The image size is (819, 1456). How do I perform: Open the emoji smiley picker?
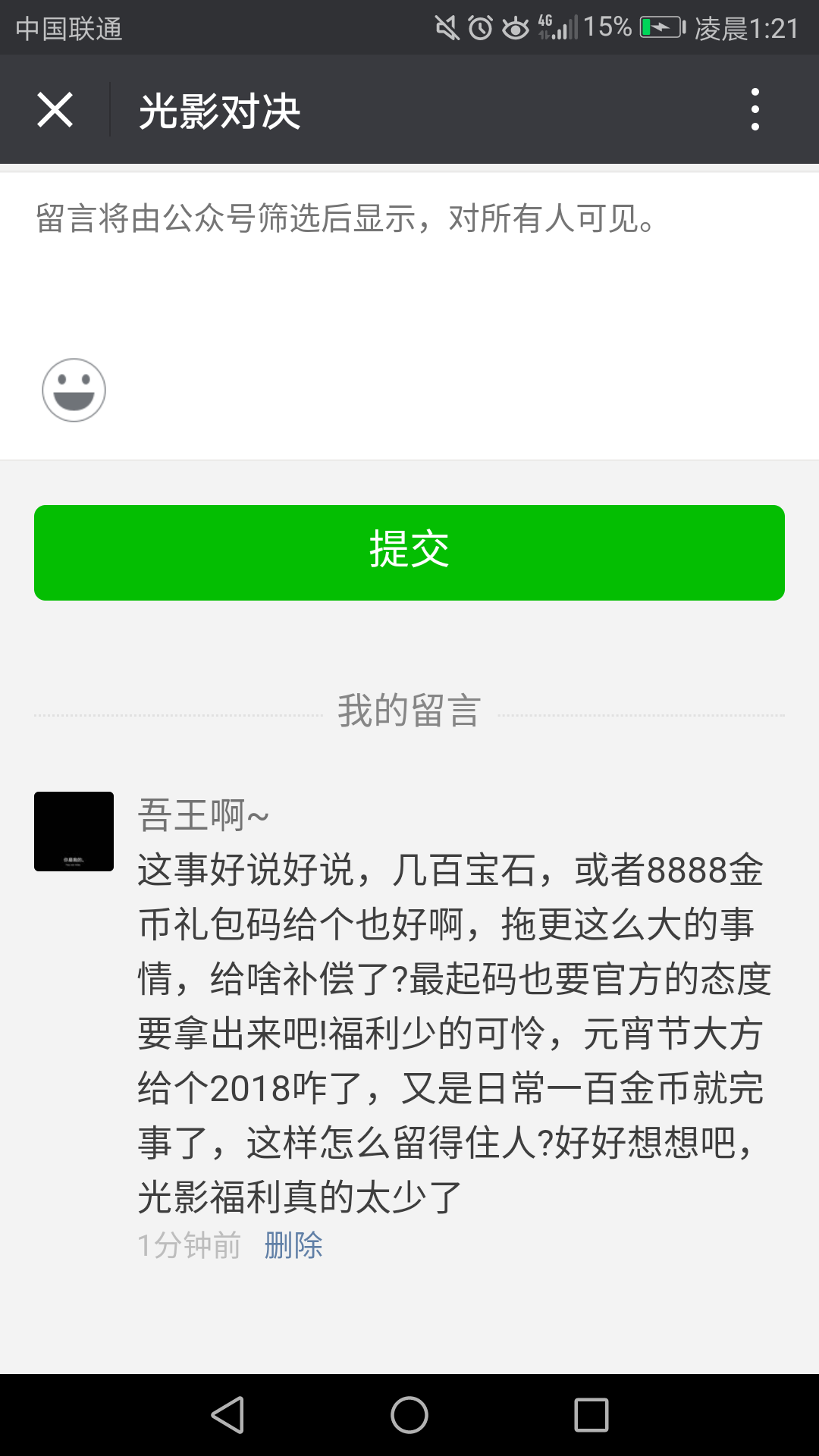click(x=74, y=391)
